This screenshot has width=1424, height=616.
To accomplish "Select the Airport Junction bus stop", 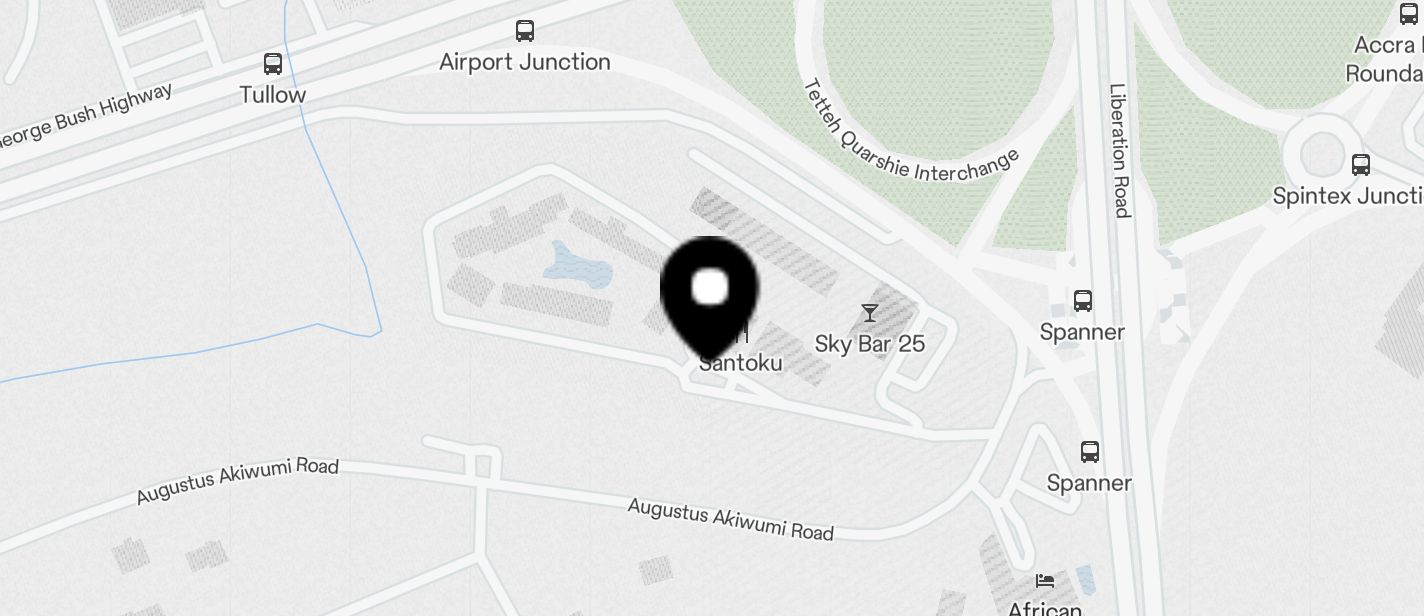I will pos(525,31).
